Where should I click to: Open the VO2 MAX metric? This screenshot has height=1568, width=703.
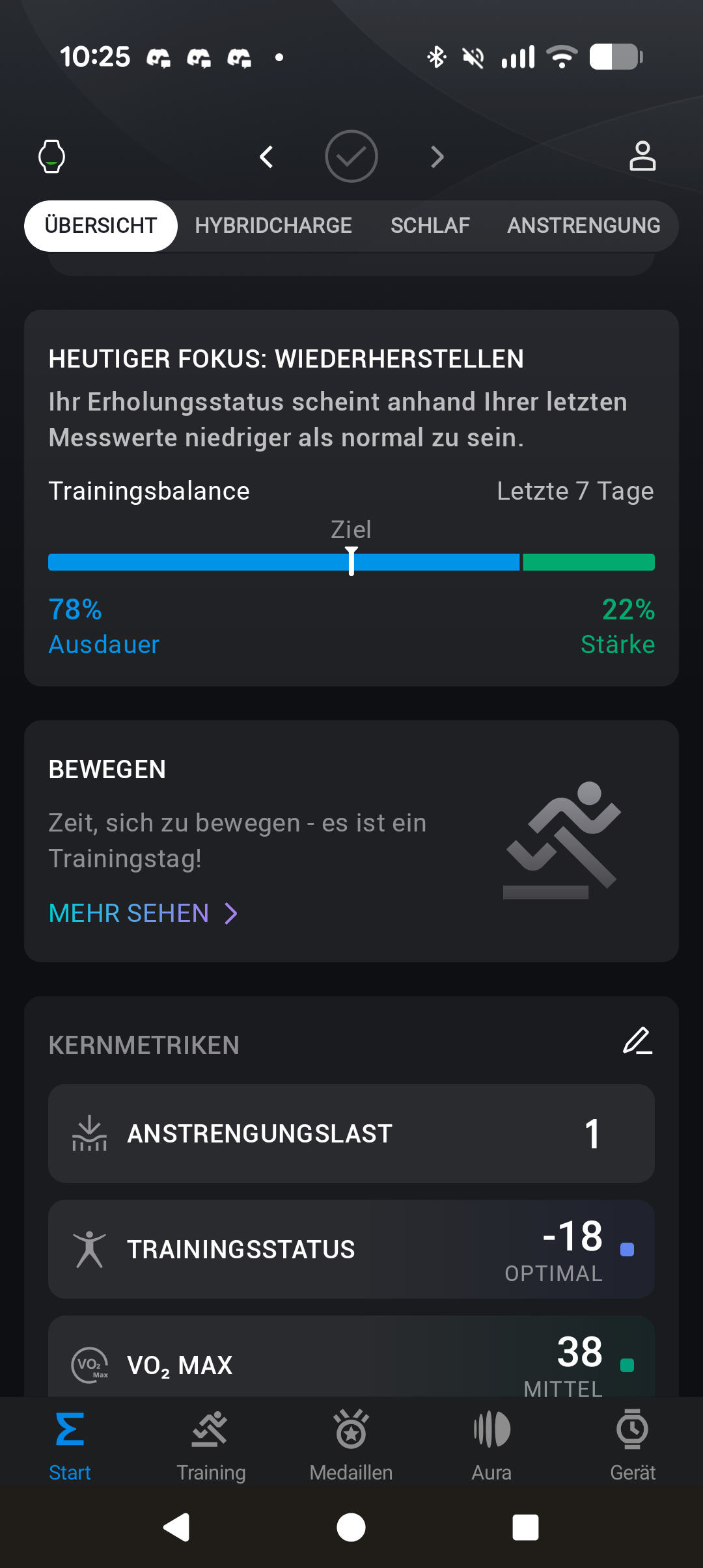(351, 1357)
